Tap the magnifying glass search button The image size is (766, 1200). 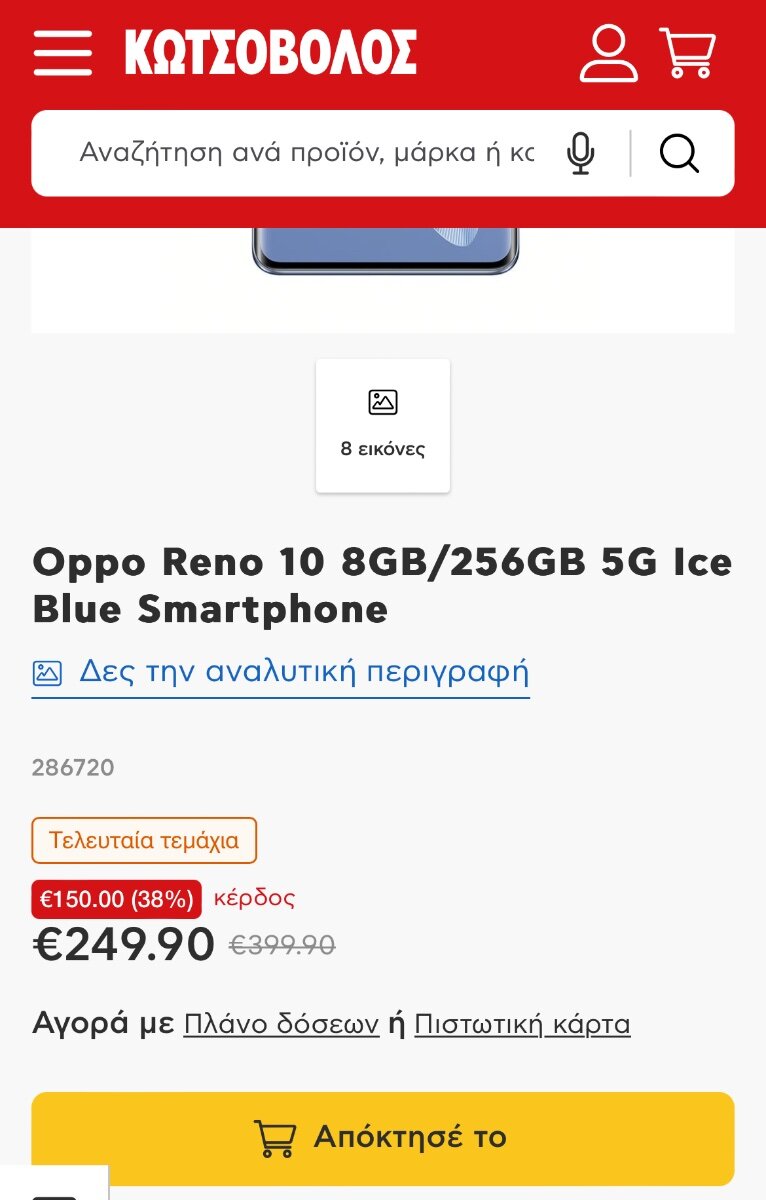(679, 153)
